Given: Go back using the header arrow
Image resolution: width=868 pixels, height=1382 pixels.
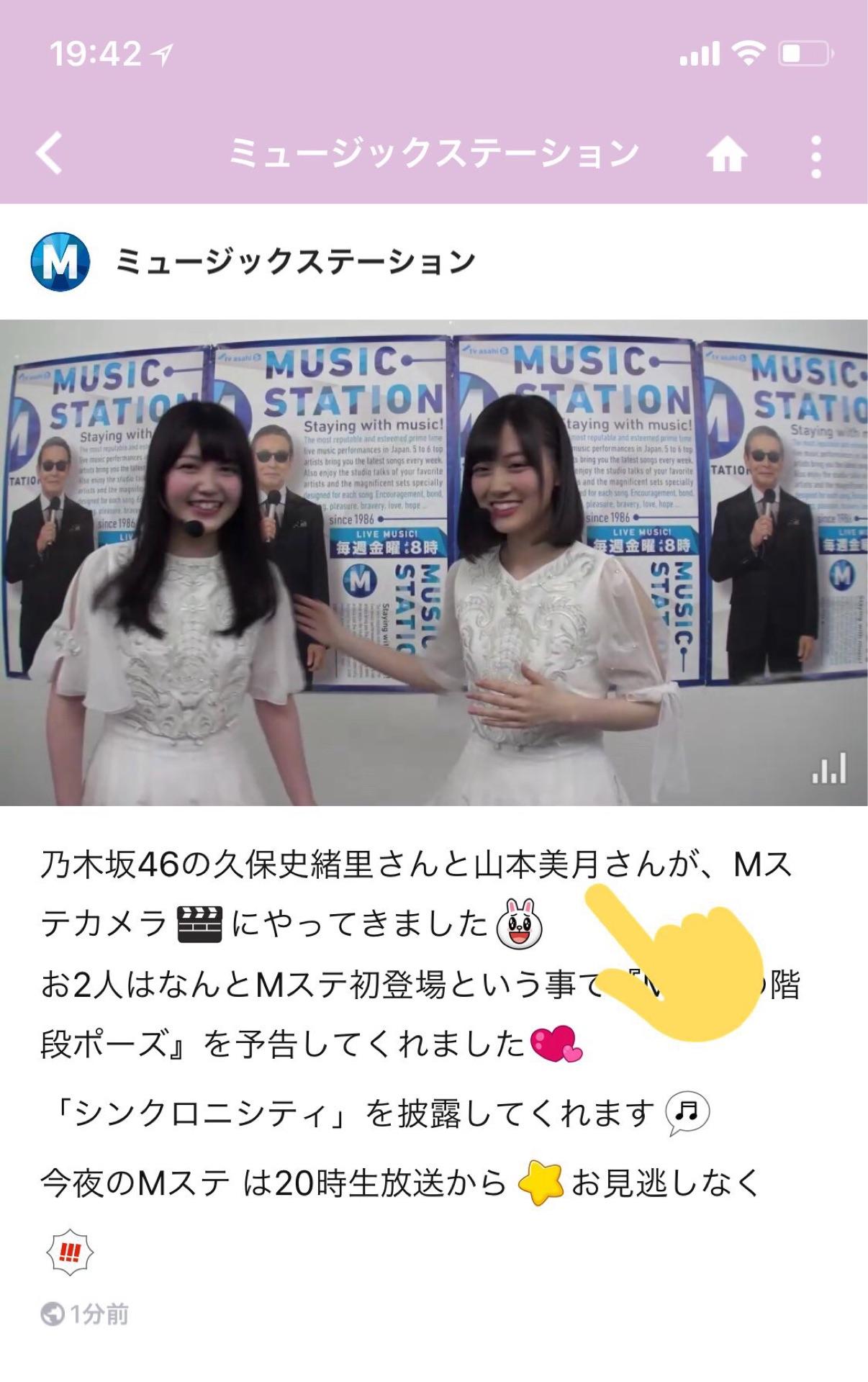Looking at the screenshot, I should 50,153.
